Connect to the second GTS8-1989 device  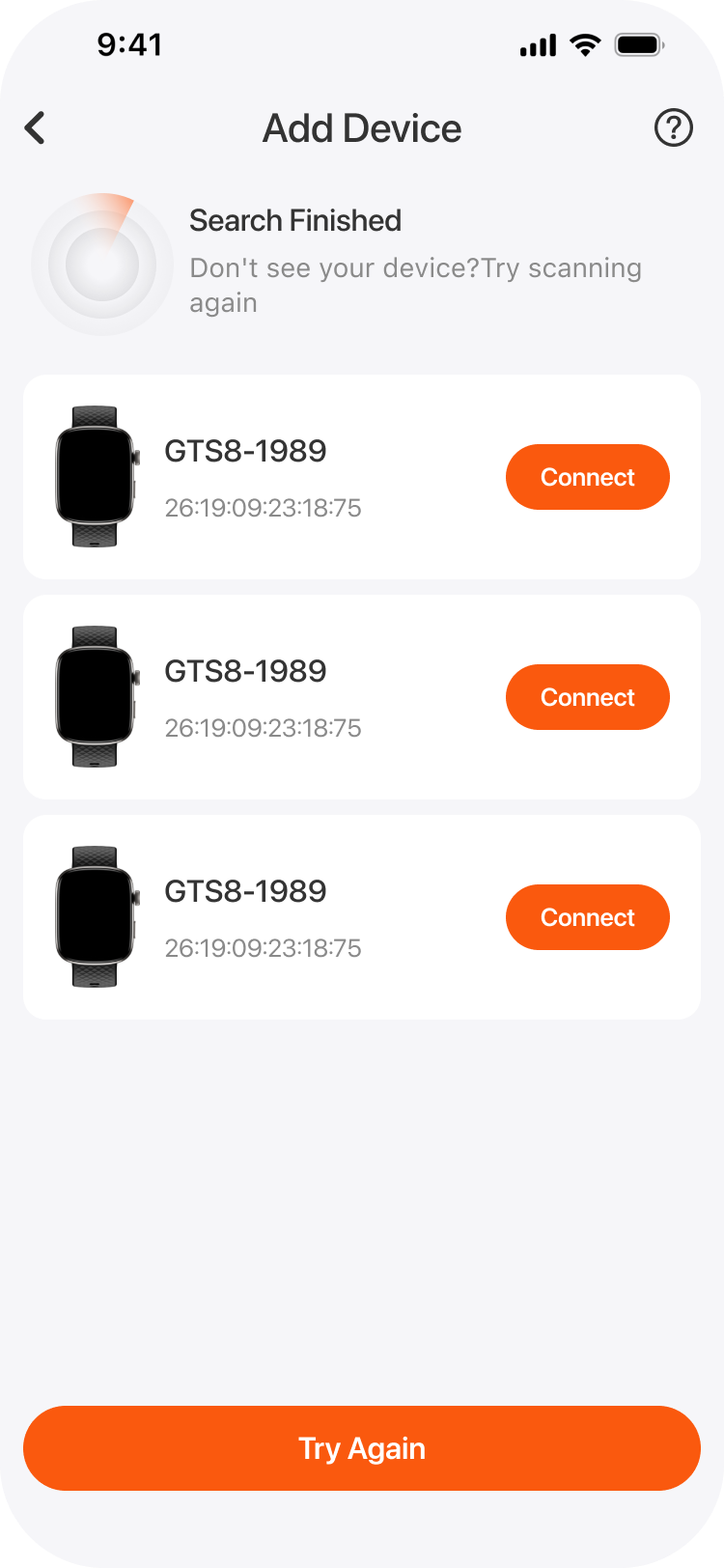(x=587, y=696)
